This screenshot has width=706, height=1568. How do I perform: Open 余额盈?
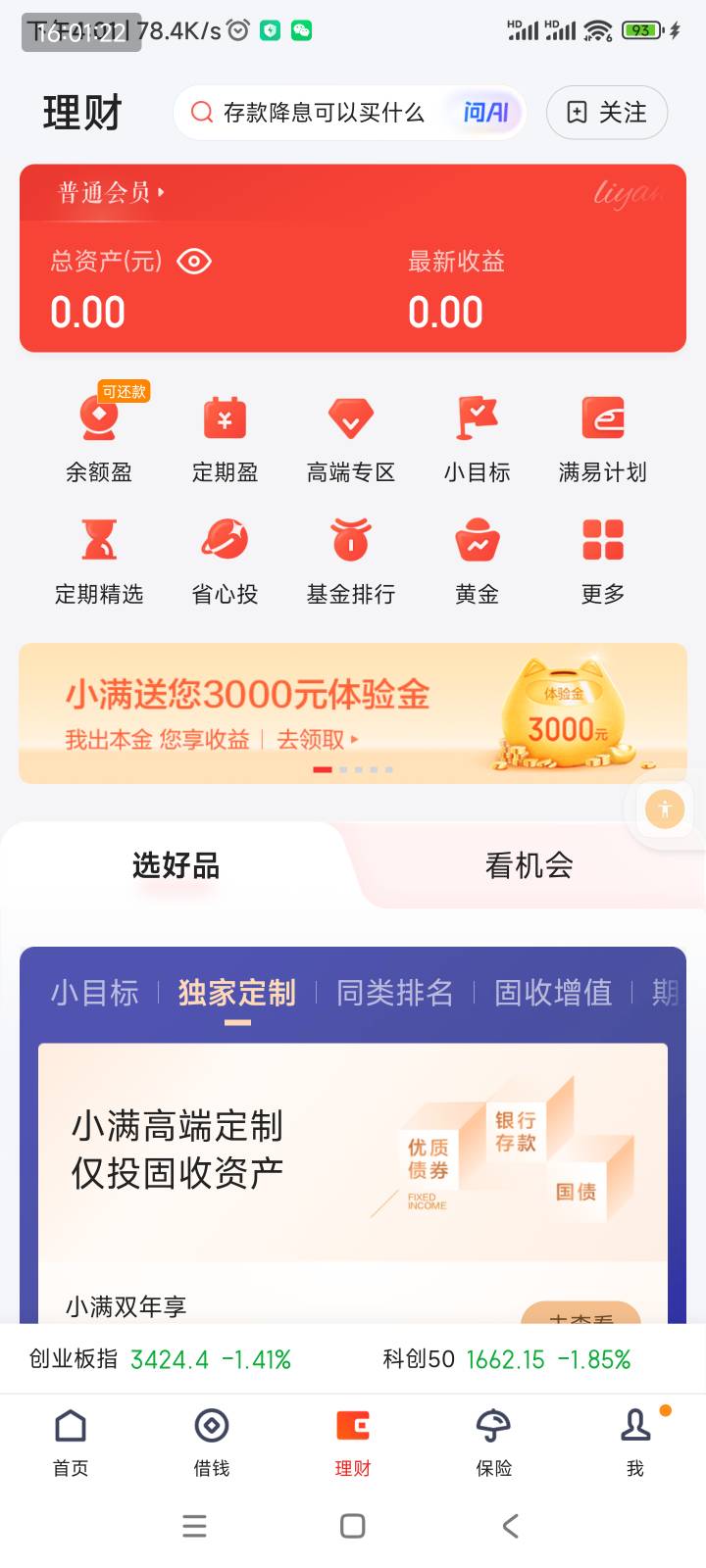click(x=99, y=436)
